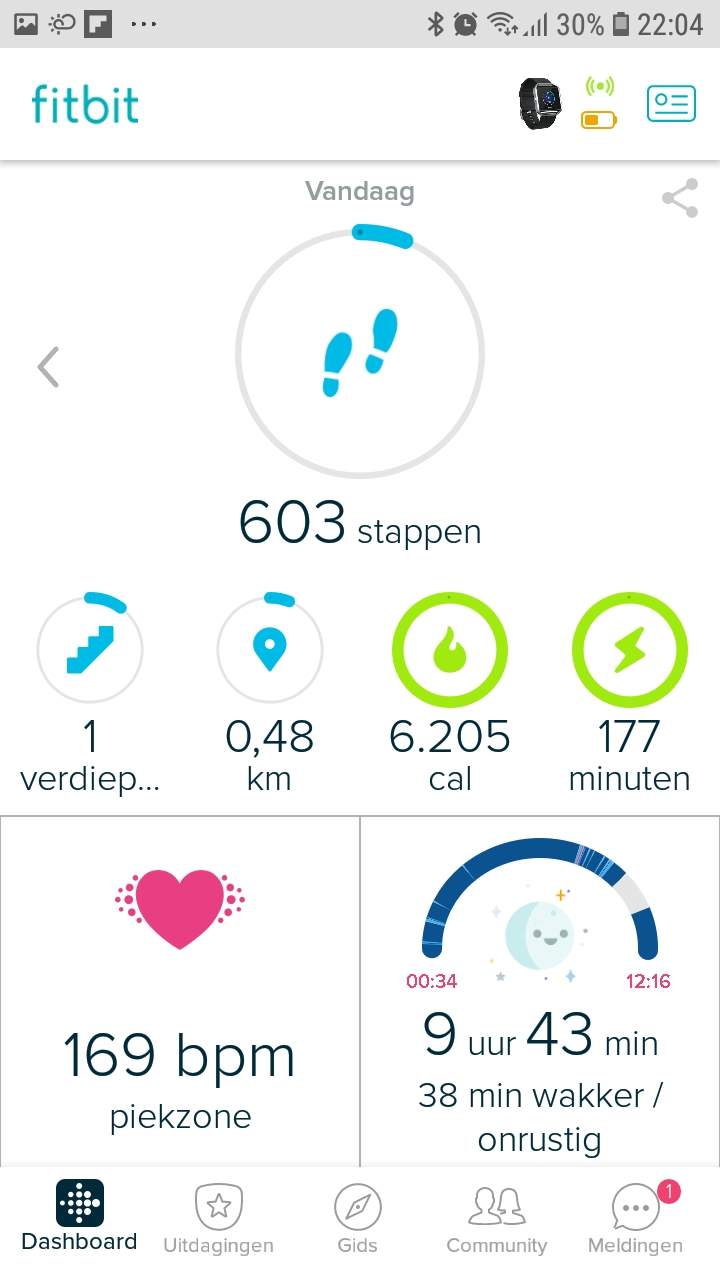Switch to the Gids tab
The image size is (720, 1280).
pos(358,1219)
